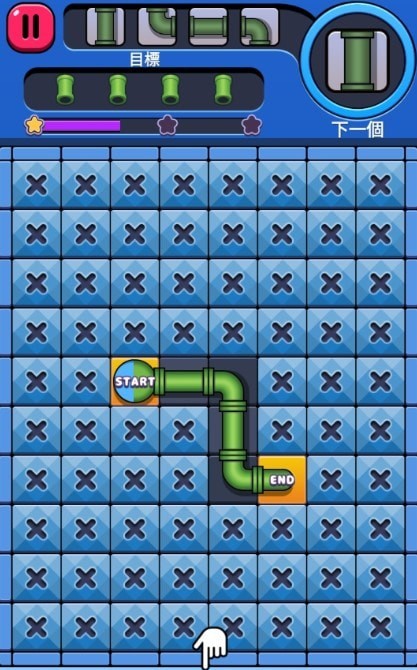The image size is (417, 670).
Task: Tap the START tile
Action: [135, 381]
